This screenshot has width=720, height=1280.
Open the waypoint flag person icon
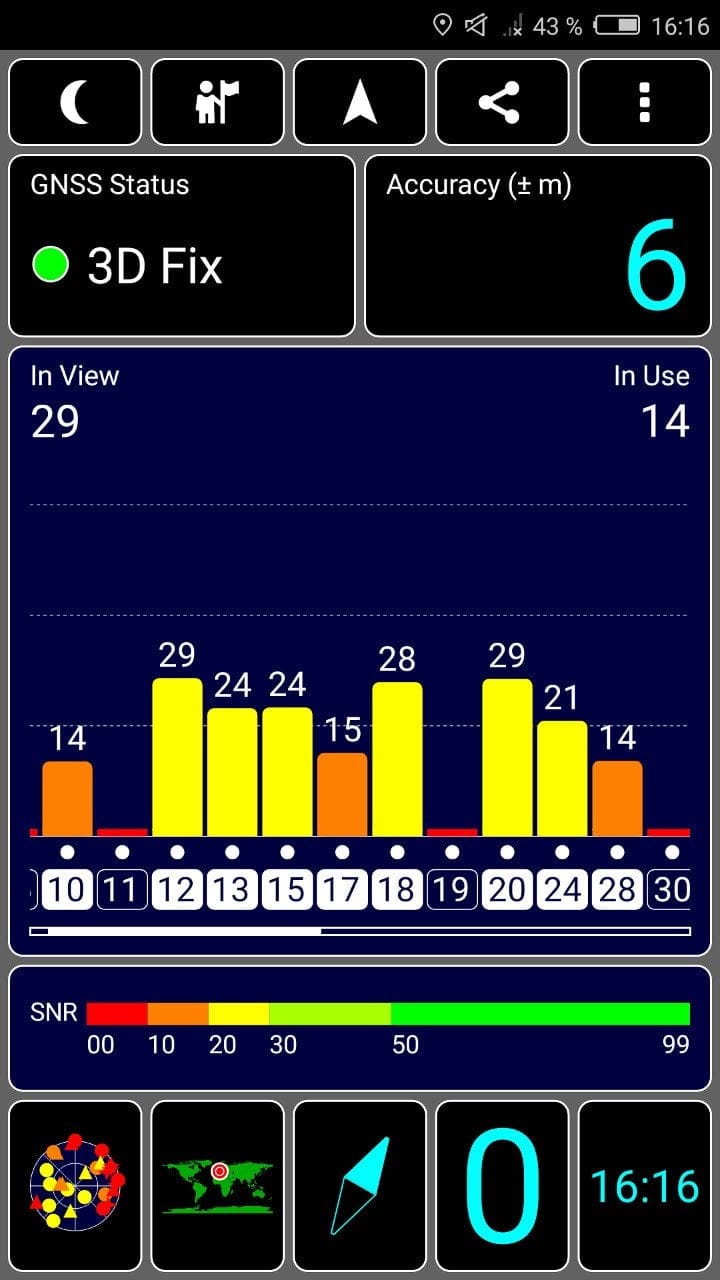(x=217, y=103)
